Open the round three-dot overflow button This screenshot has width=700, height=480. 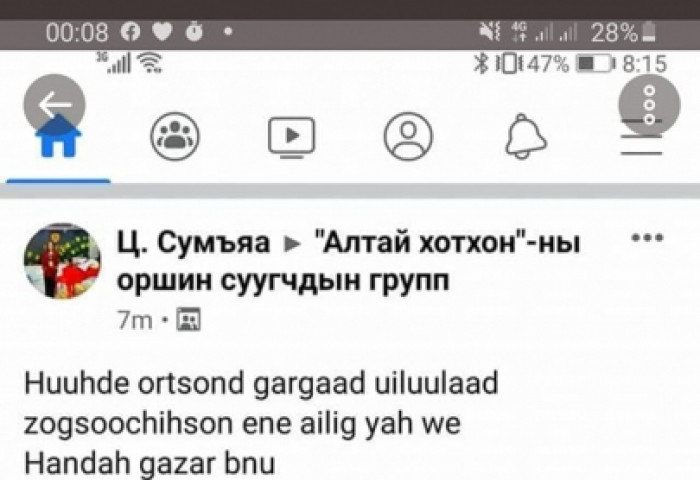pyautogui.click(x=649, y=104)
